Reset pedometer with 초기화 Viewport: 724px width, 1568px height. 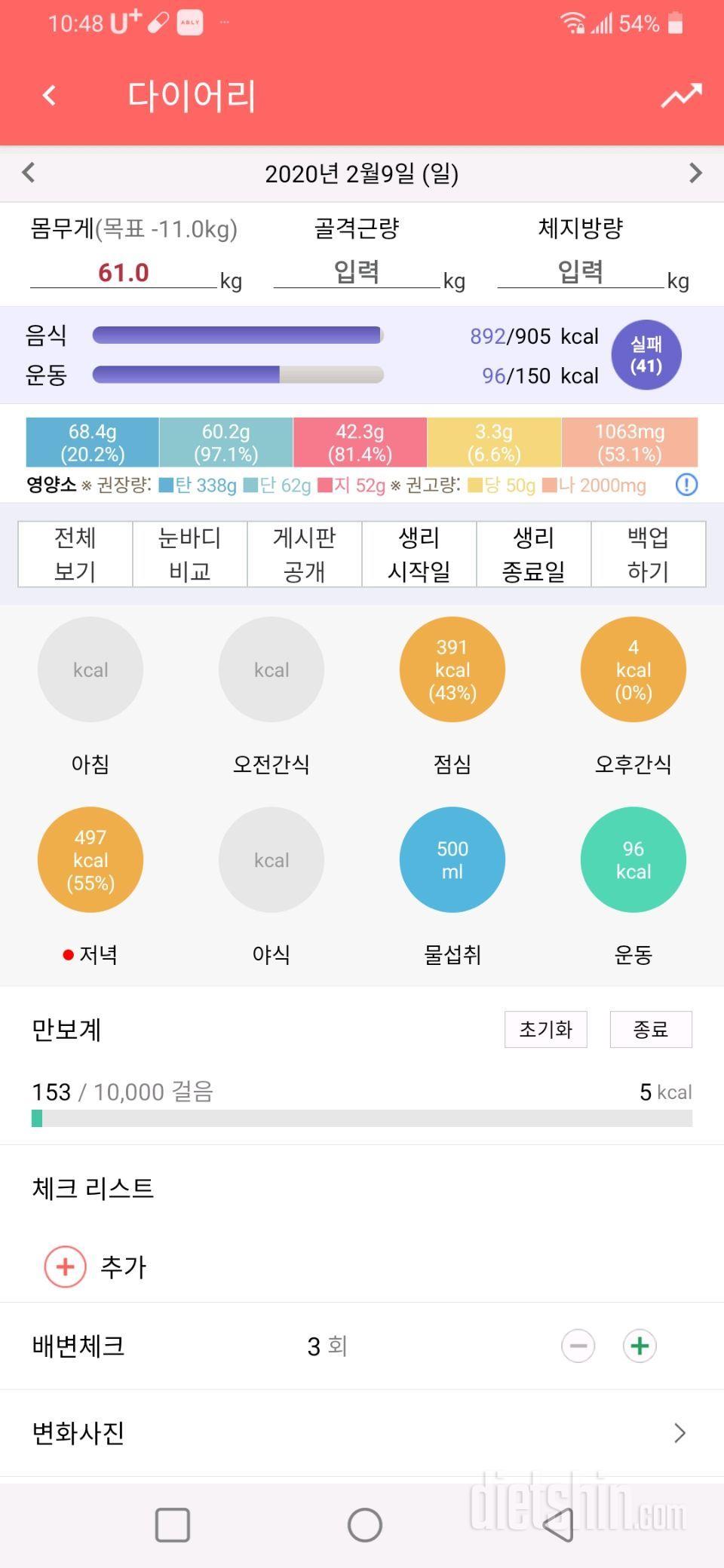tap(546, 1029)
